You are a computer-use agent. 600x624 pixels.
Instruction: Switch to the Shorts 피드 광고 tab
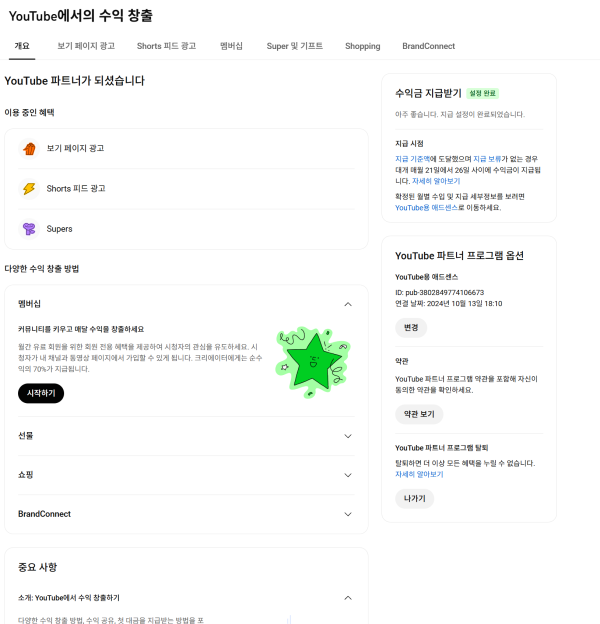[x=166, y=46]
